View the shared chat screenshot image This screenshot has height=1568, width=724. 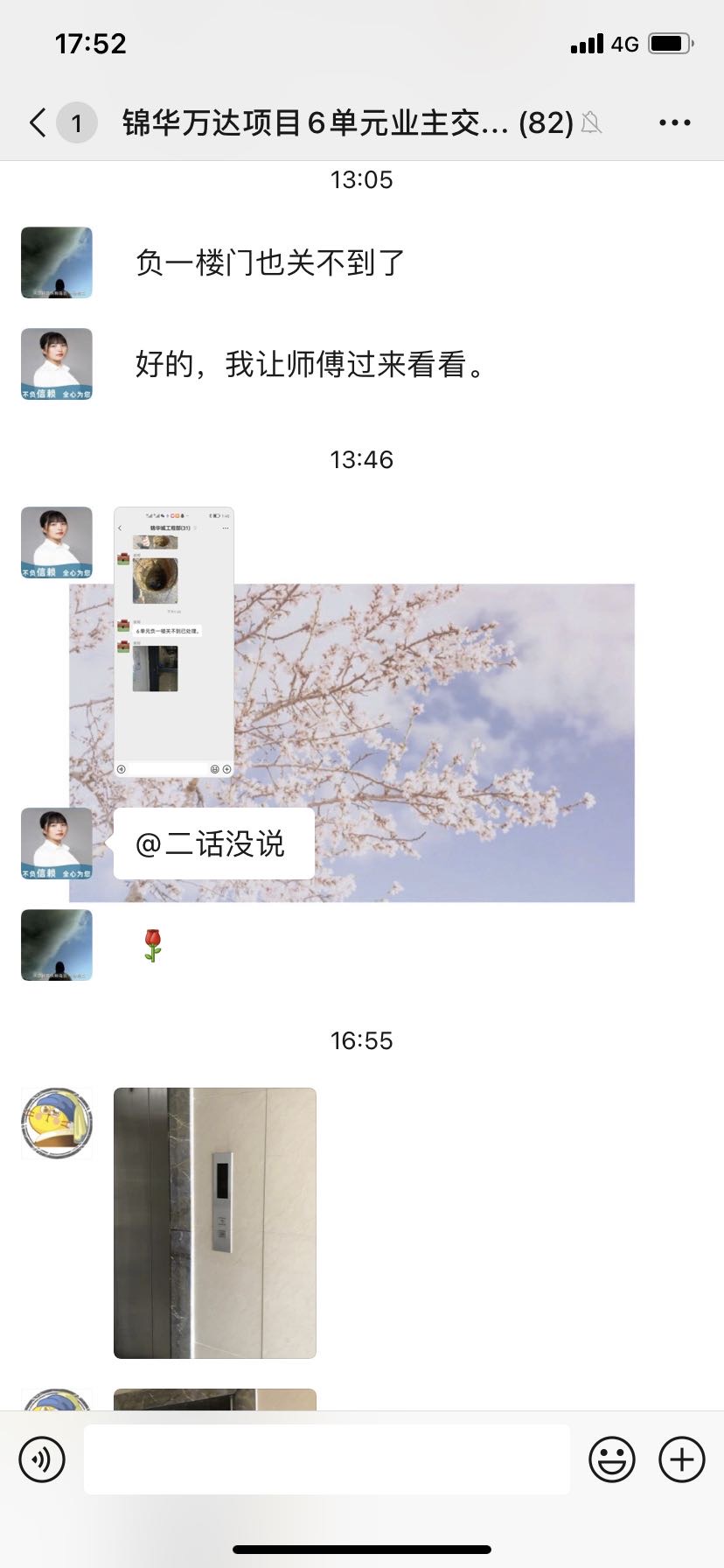174,641
